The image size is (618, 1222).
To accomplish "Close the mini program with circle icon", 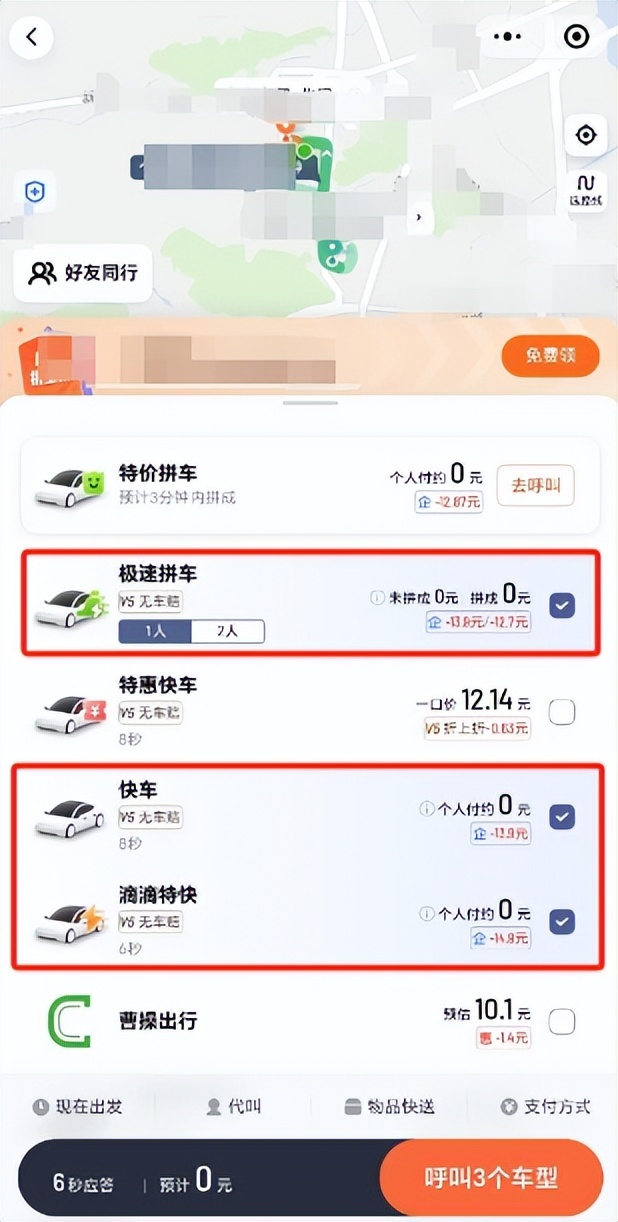I will coord(577,37).
